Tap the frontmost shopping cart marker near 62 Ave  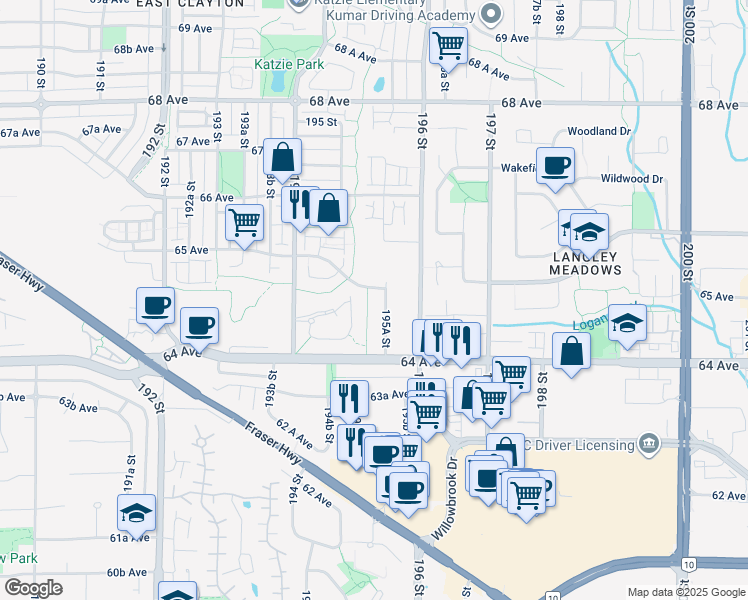pyautogui.click(x=526, y=497)
